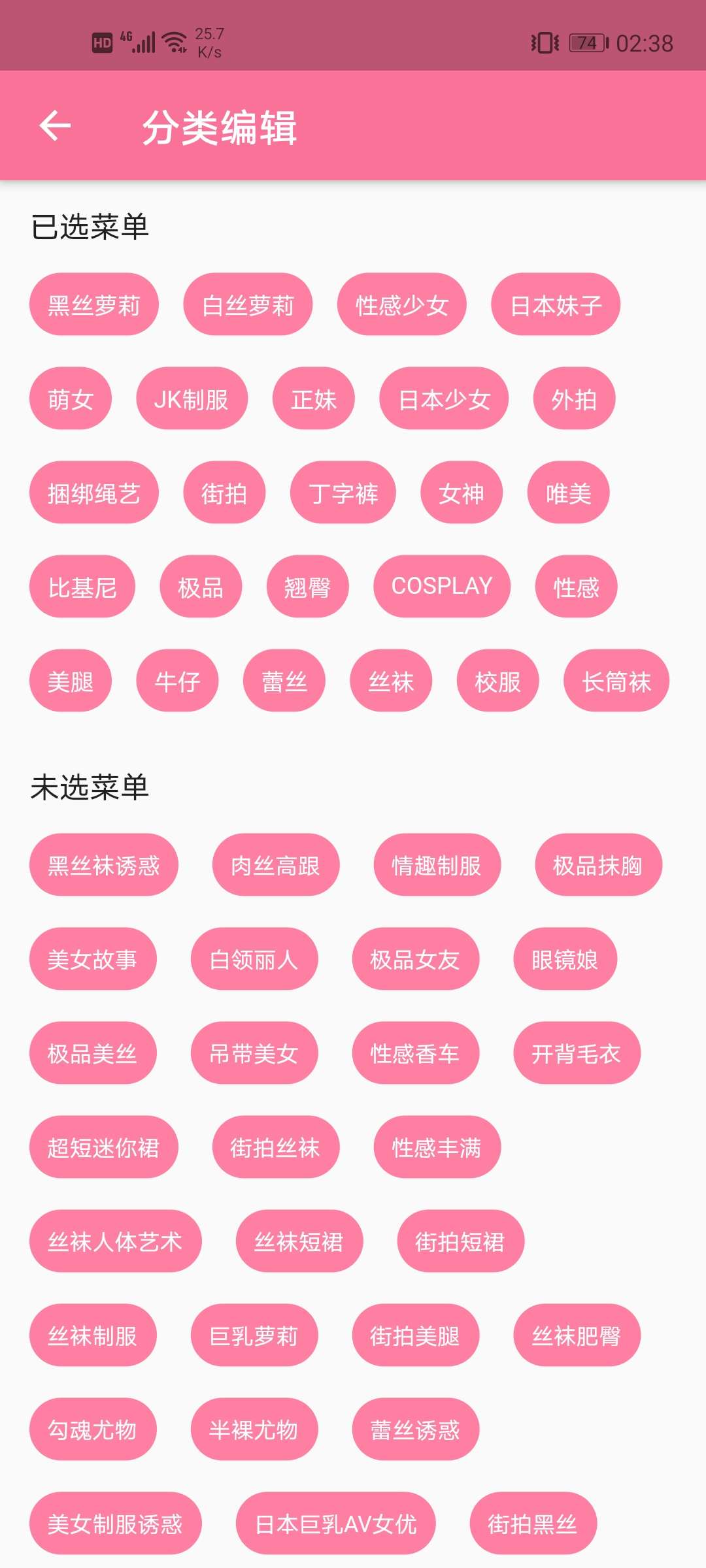Tap the 吊带美女 chip
Screen dimensions: 706x1568
click(x=254, y=1053)
